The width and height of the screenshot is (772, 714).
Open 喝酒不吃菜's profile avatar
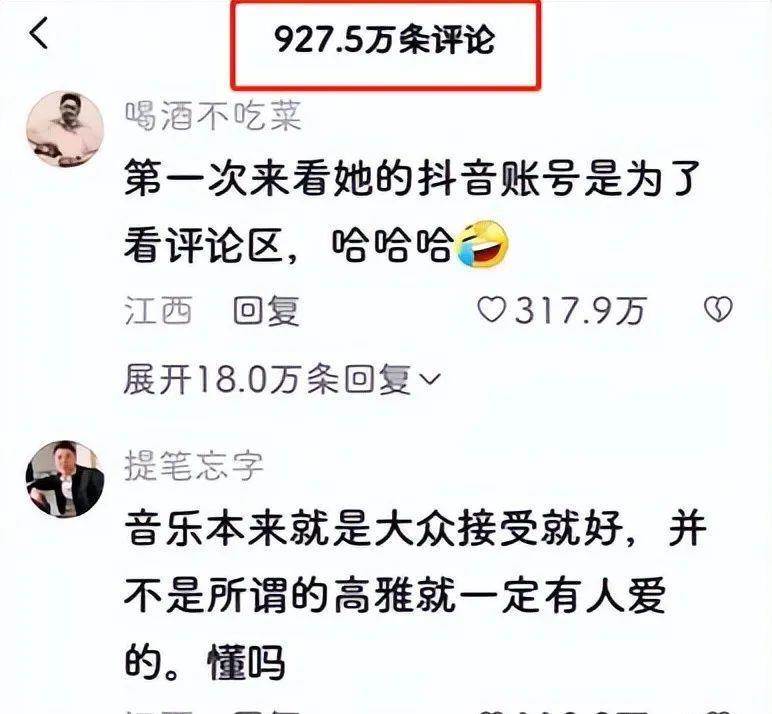(65, 128)
